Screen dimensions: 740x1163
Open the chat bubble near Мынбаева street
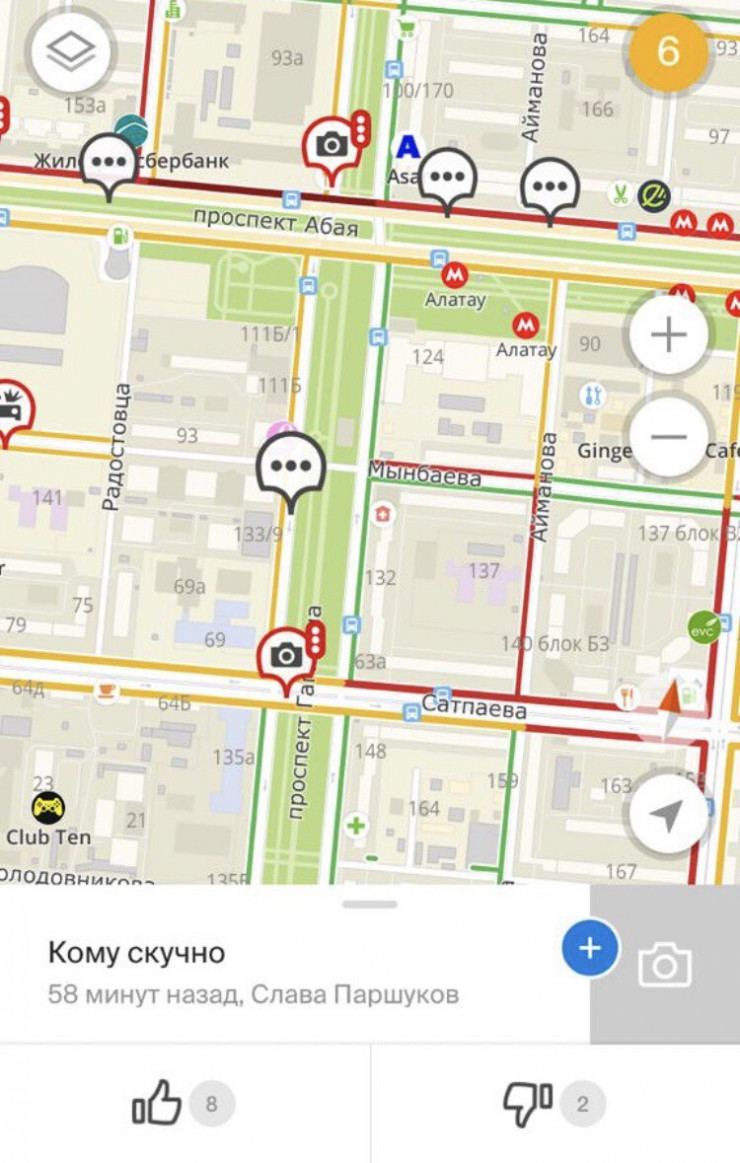(291, 467)
